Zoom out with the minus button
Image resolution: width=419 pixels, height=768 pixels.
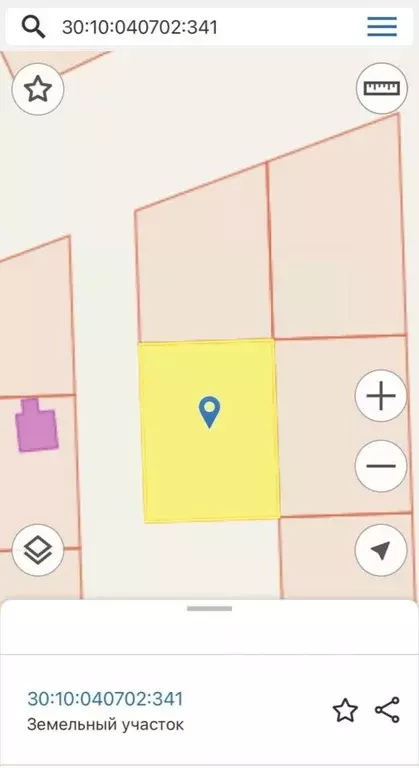click(x=381, y=466)
